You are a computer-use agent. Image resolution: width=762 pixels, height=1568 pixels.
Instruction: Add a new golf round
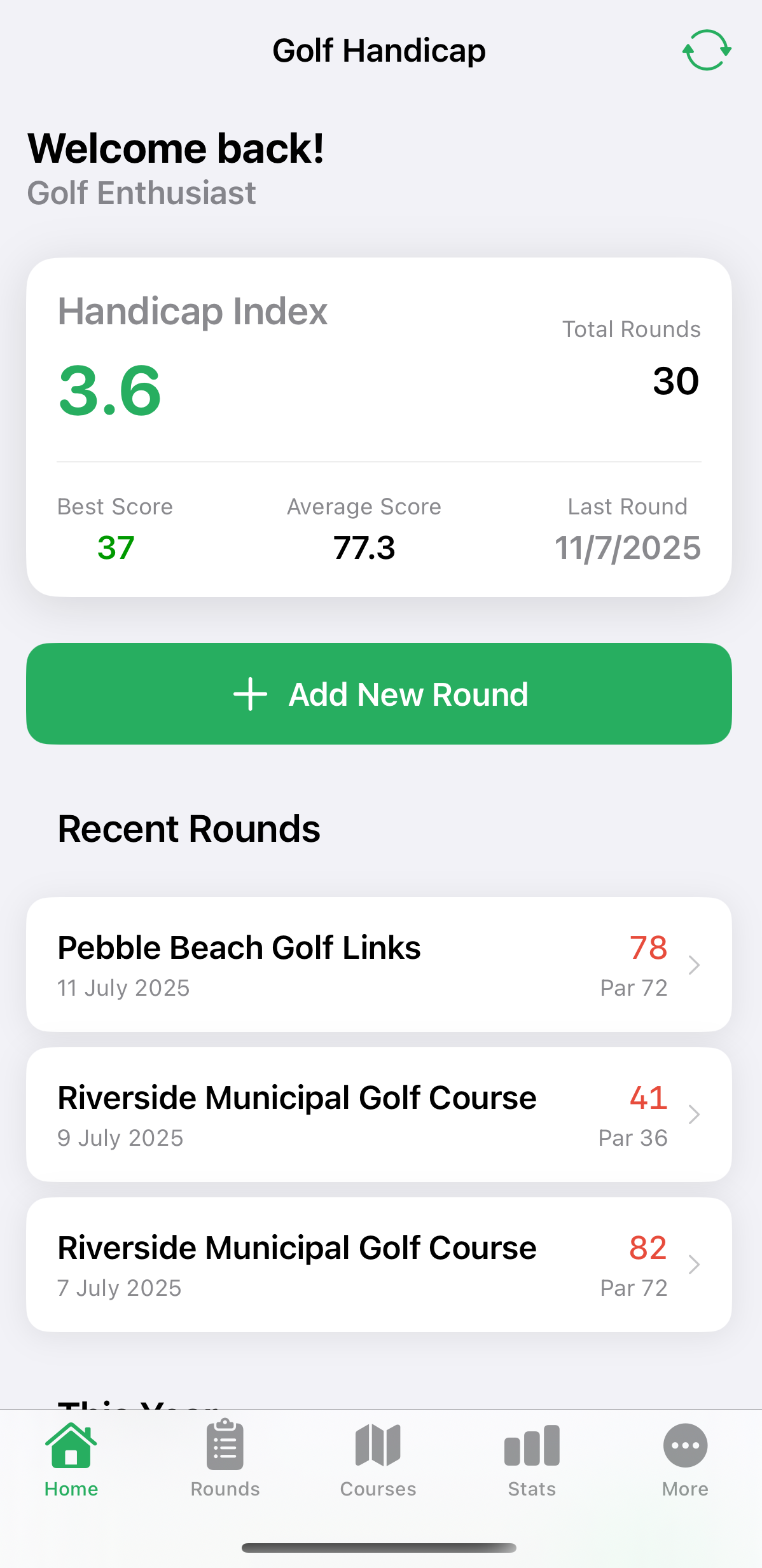[x=379, y=694]
